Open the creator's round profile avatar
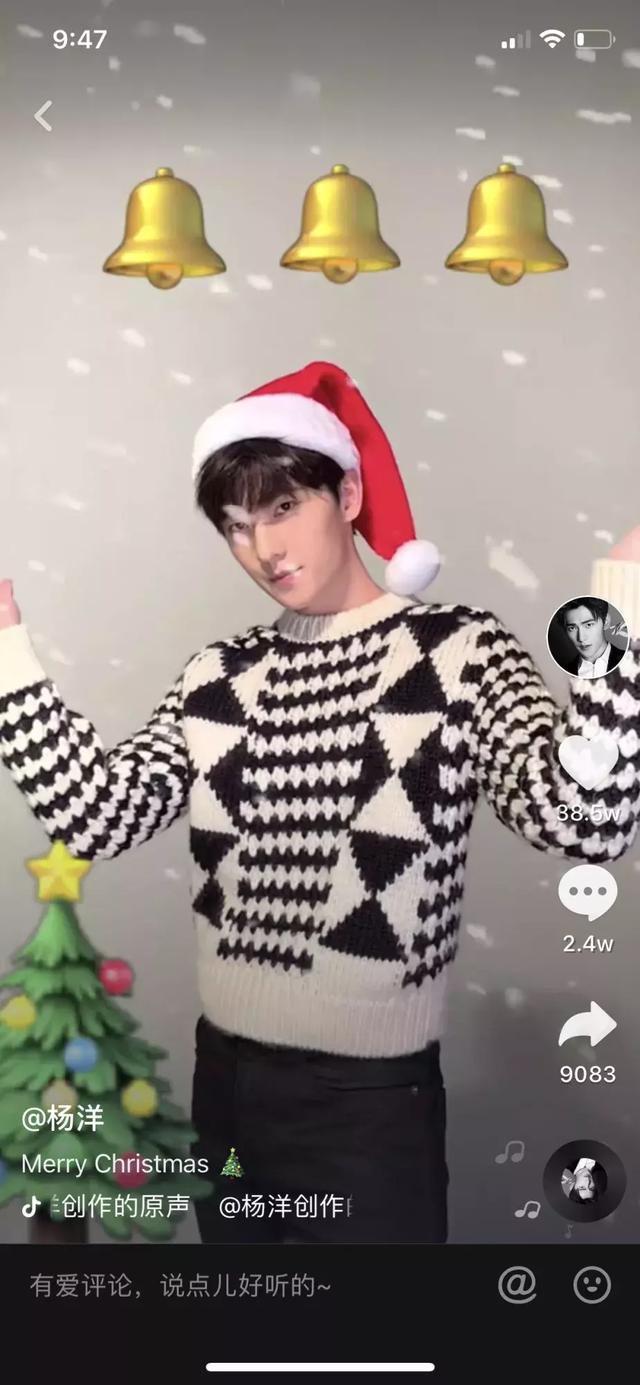This screenshot has height=1385, width=640. (587, 638)
